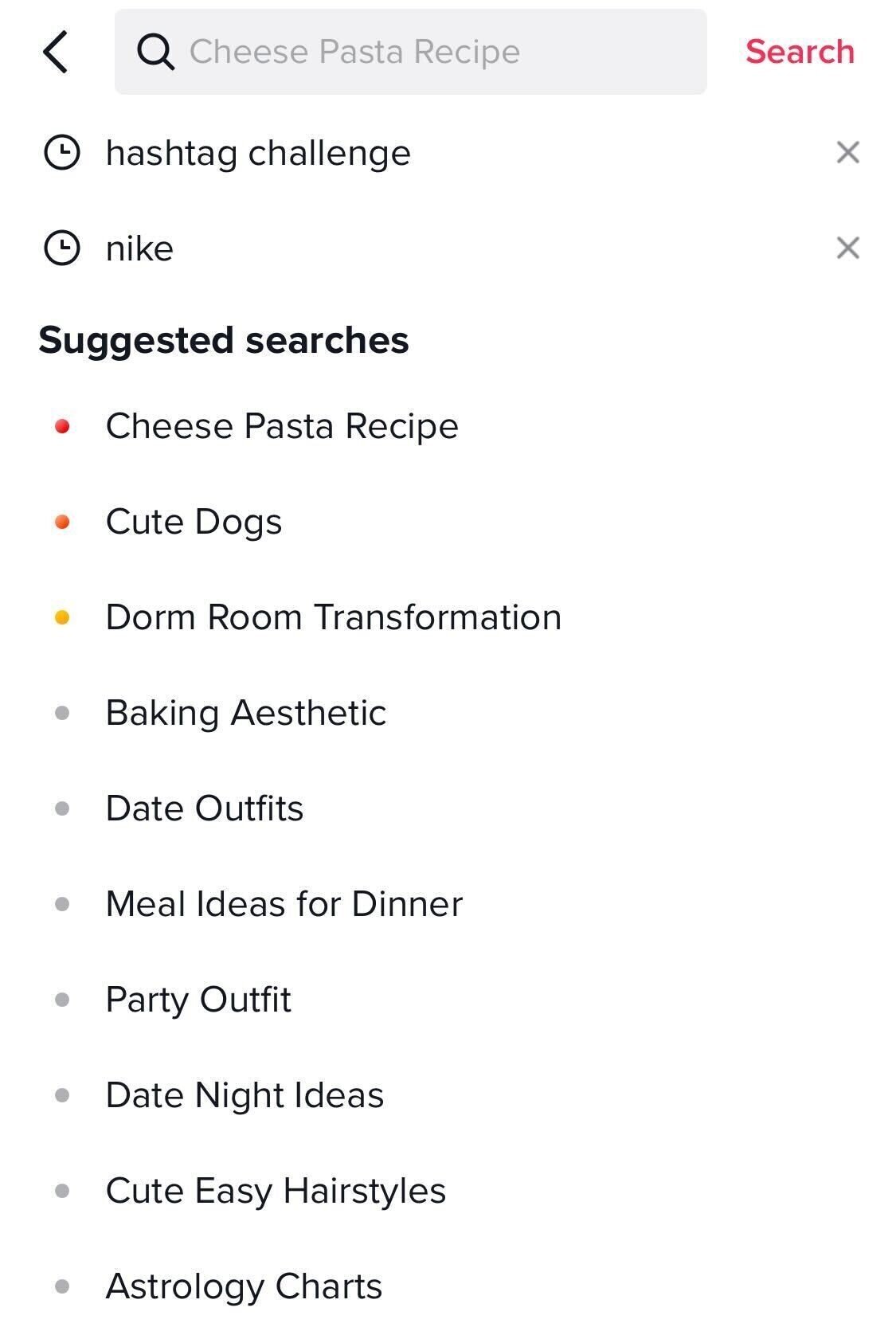Open recent search hashtag challenge
This screenshot has height=1331, width=896.
pos(258,153)
